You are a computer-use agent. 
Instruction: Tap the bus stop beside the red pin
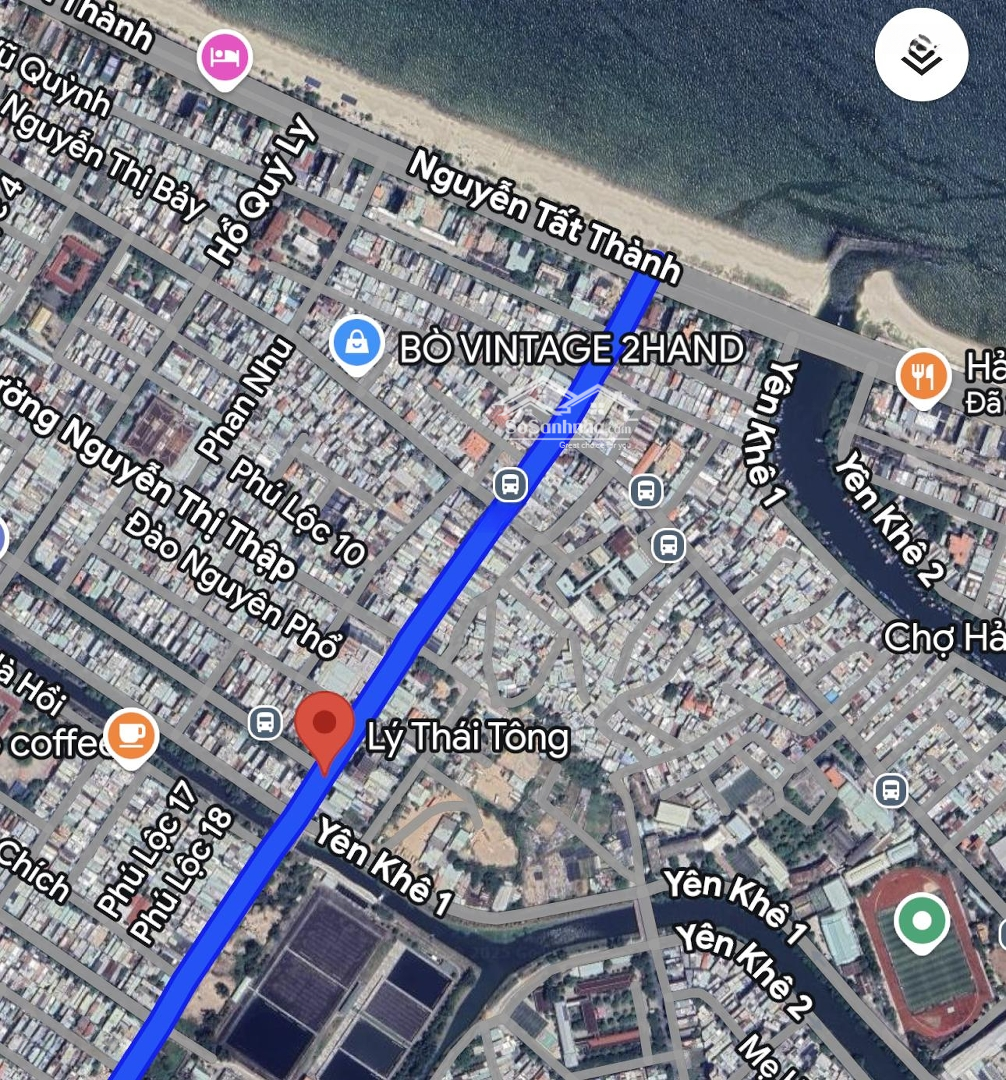pyautogui.click(x=265, y=722)
